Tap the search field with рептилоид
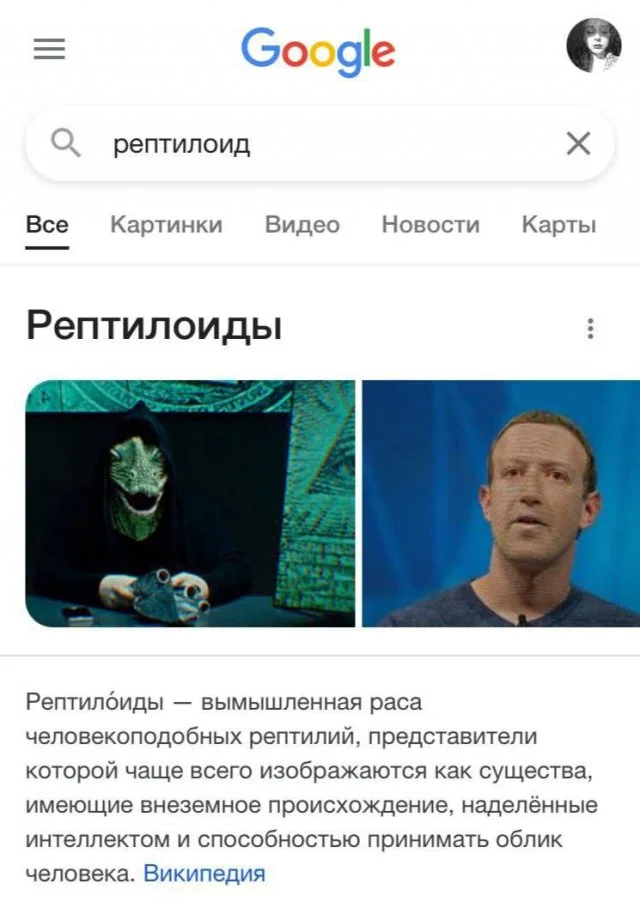The image size is (640, 914). point(320,145)
